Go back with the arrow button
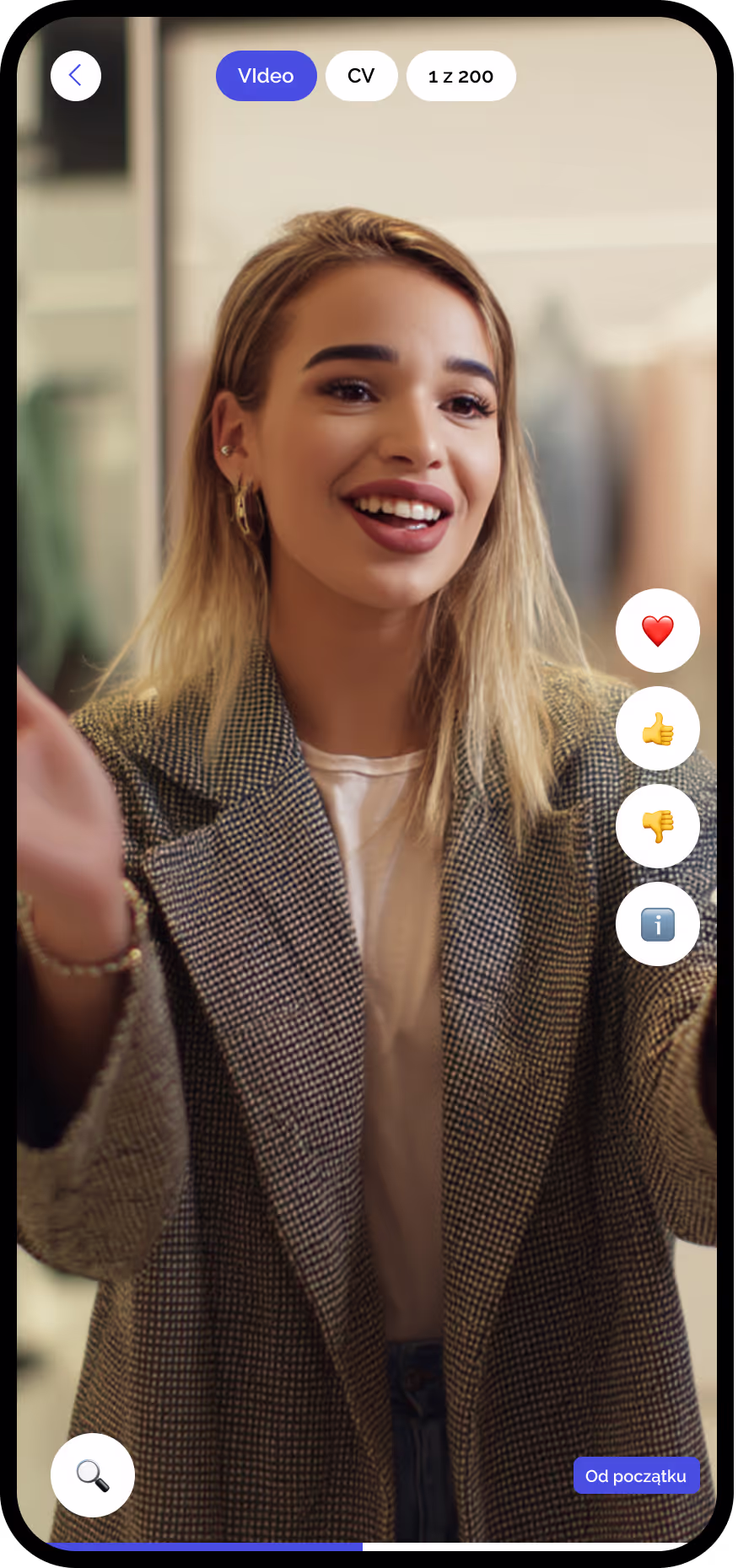738x1568 pixels. coord(76,76)
